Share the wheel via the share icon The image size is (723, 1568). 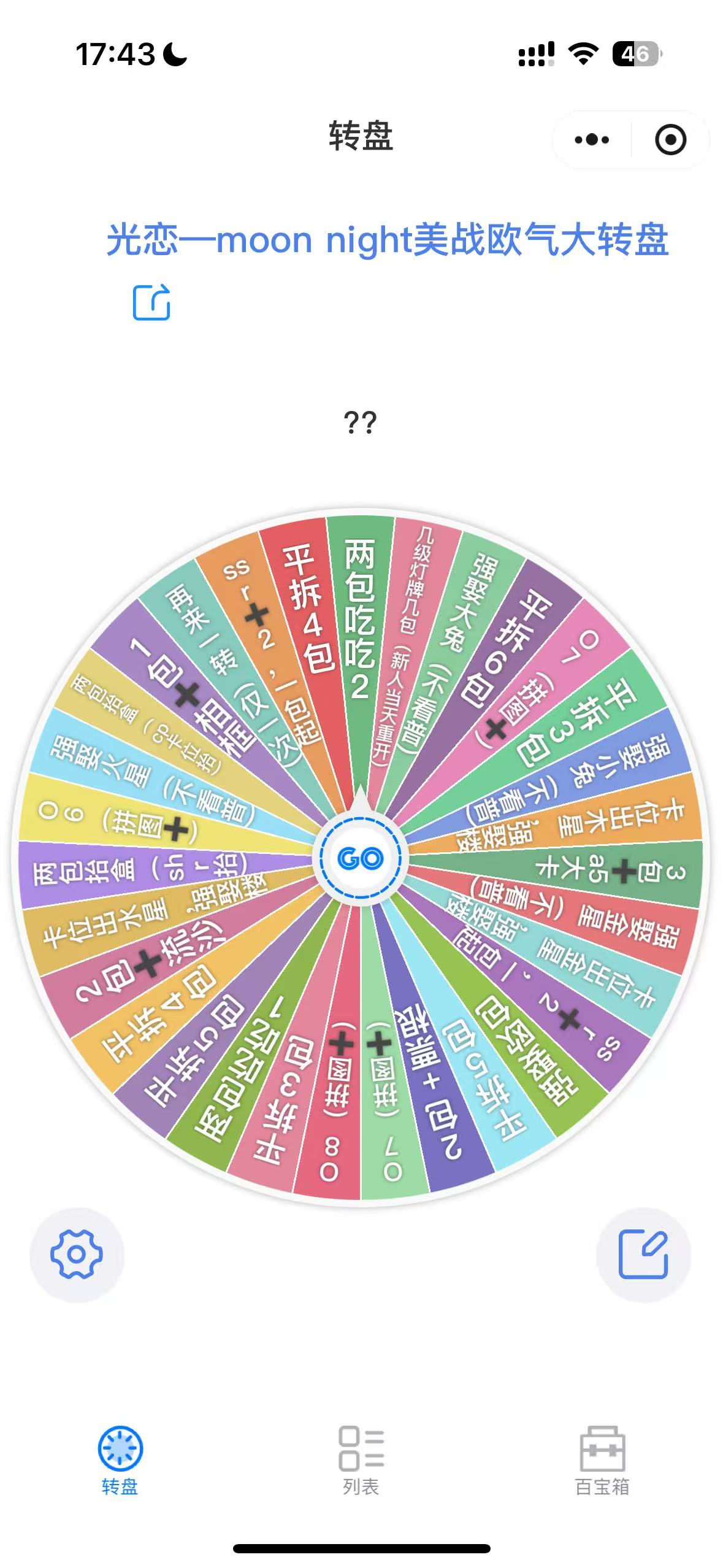pos(151,302)
